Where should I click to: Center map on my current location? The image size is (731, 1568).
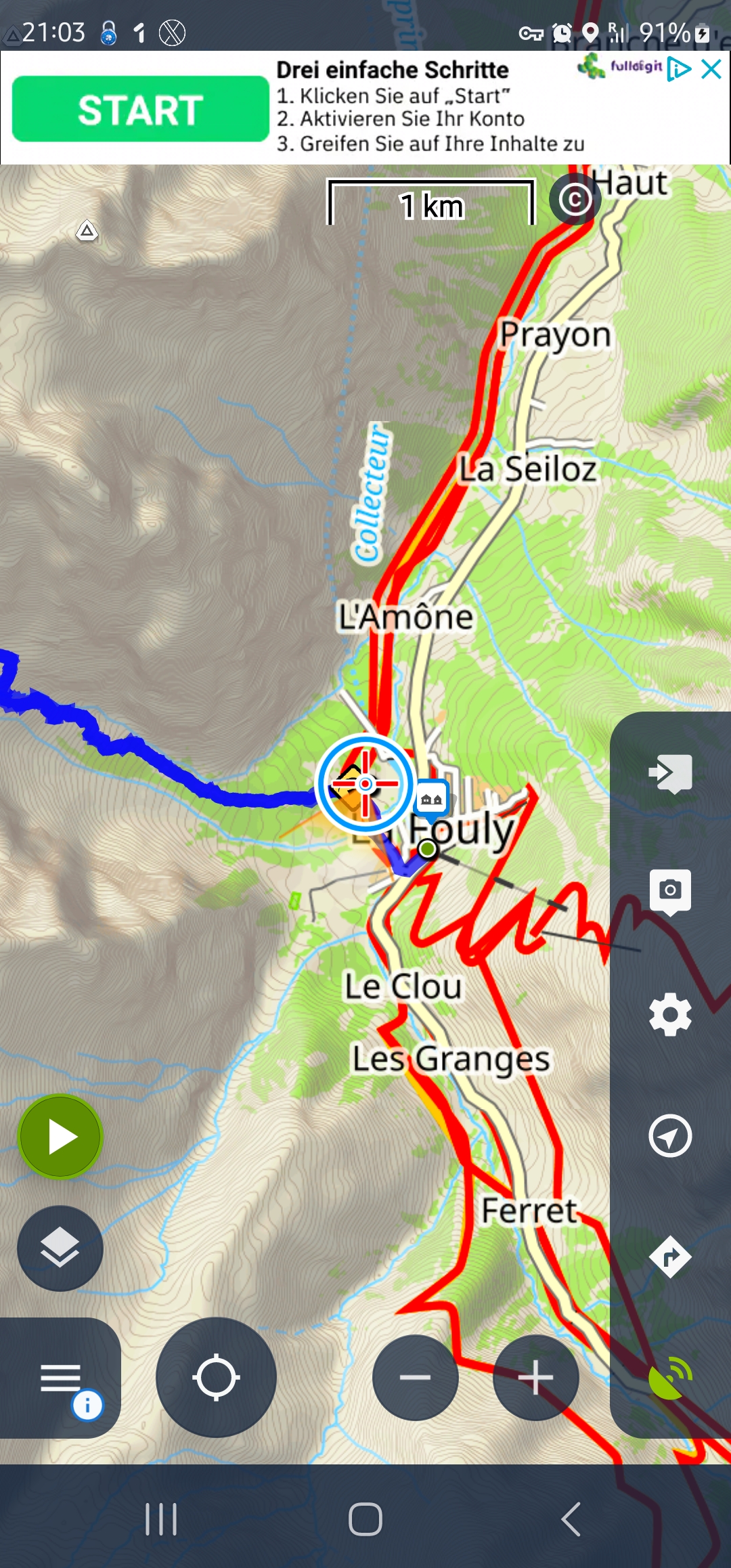point(216,1377)
